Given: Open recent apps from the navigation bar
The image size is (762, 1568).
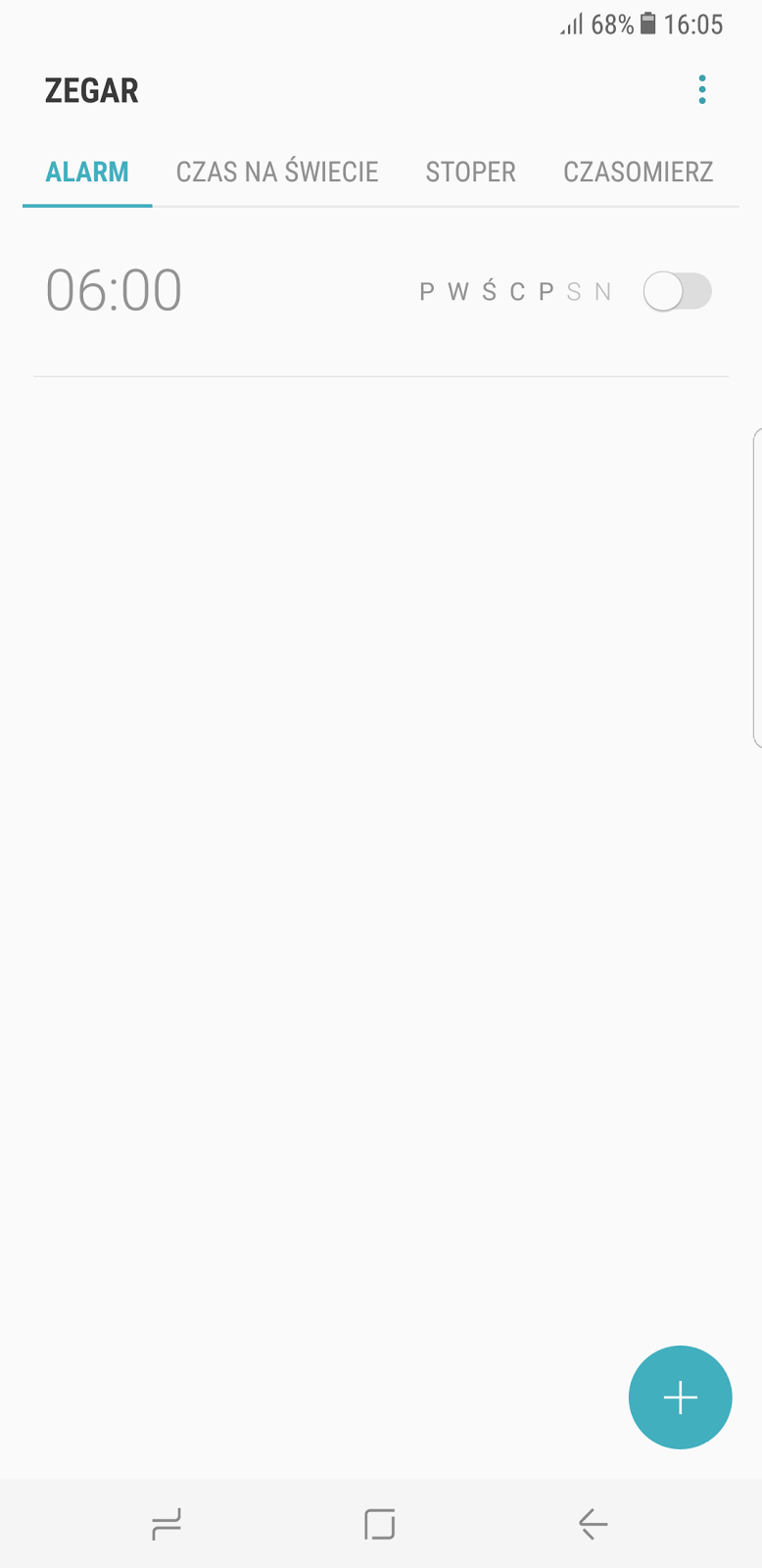Looking at the screenshot, I should (x=167, y=1524).
